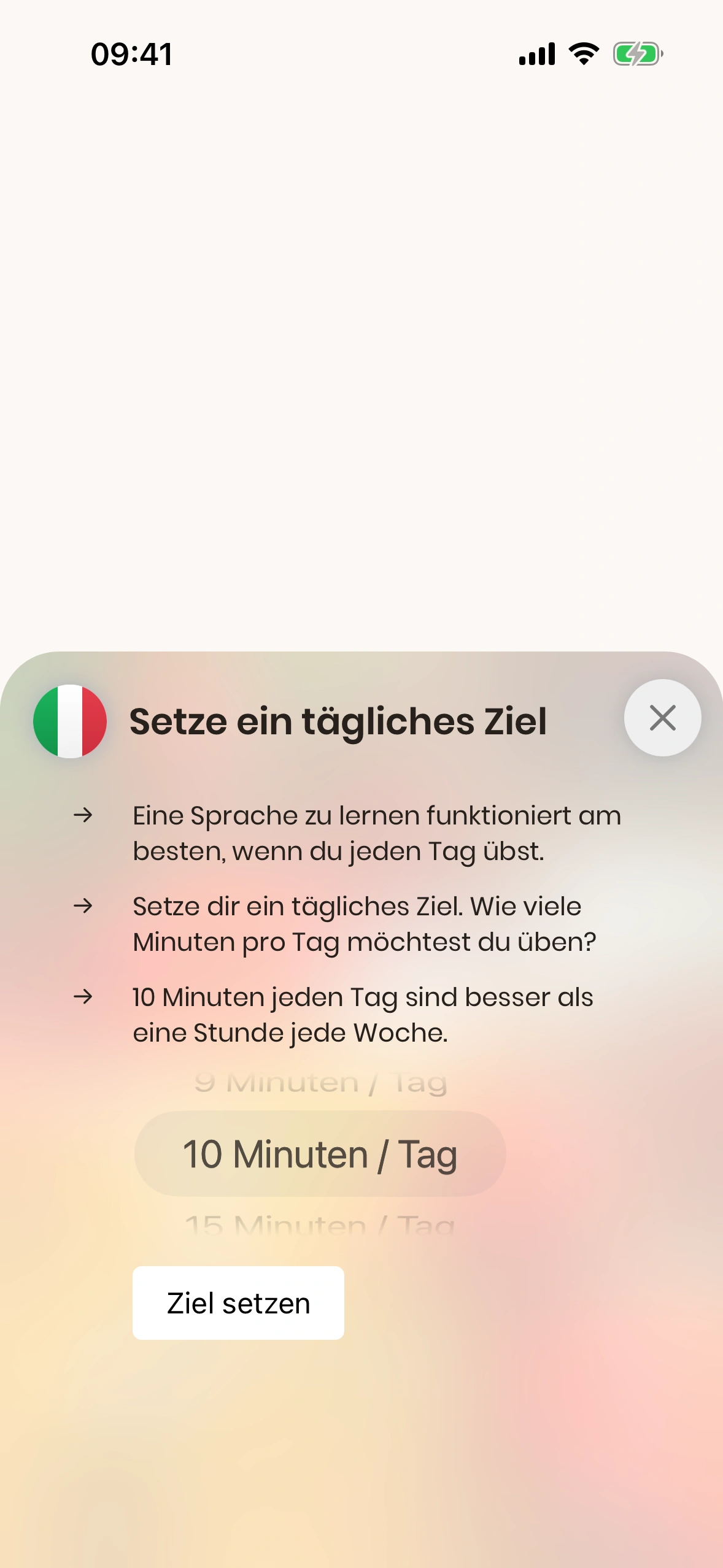Image resolution: width=723 pixels, height=1568 pixels.
Task: Choose the 9 Minuten / Tag option
Action: pyautogui.click(x=320, y=1083)
